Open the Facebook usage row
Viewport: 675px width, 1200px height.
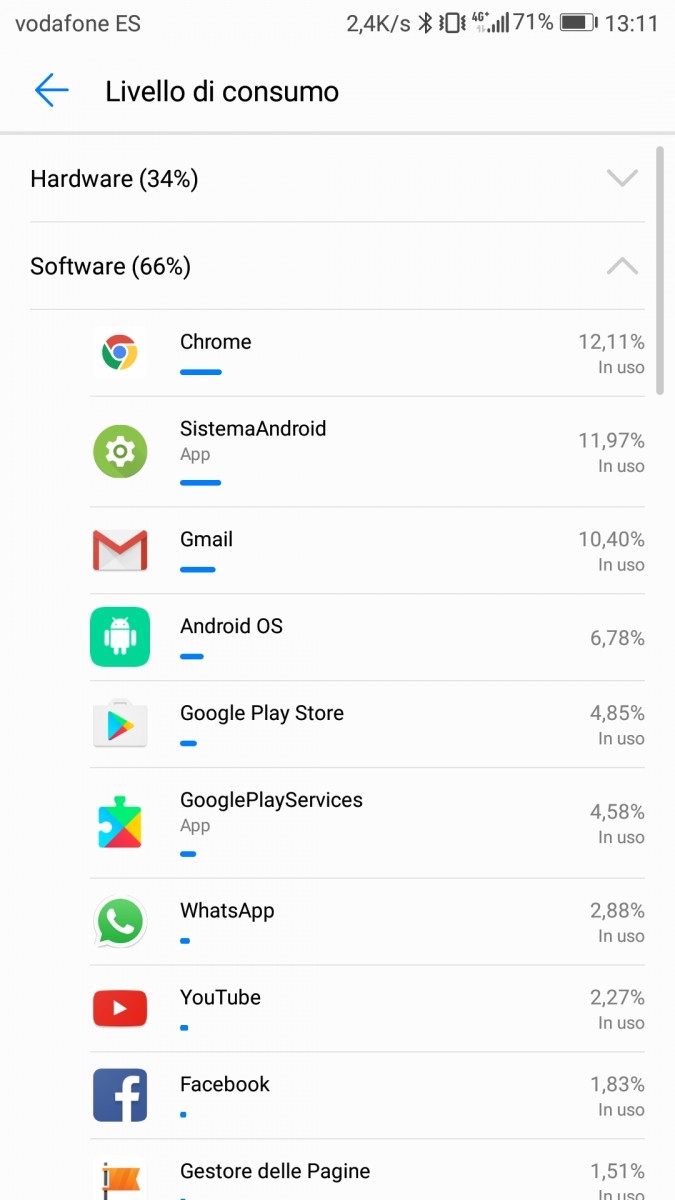tap(366, 1095)
